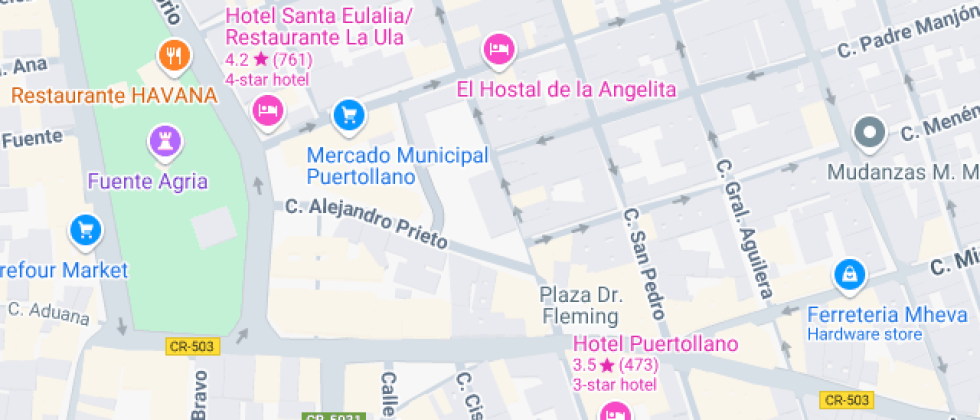Open the Hotel Santa Eulalia hotel marker
Screen dimensions: 980x420
[x=266, y=109]
